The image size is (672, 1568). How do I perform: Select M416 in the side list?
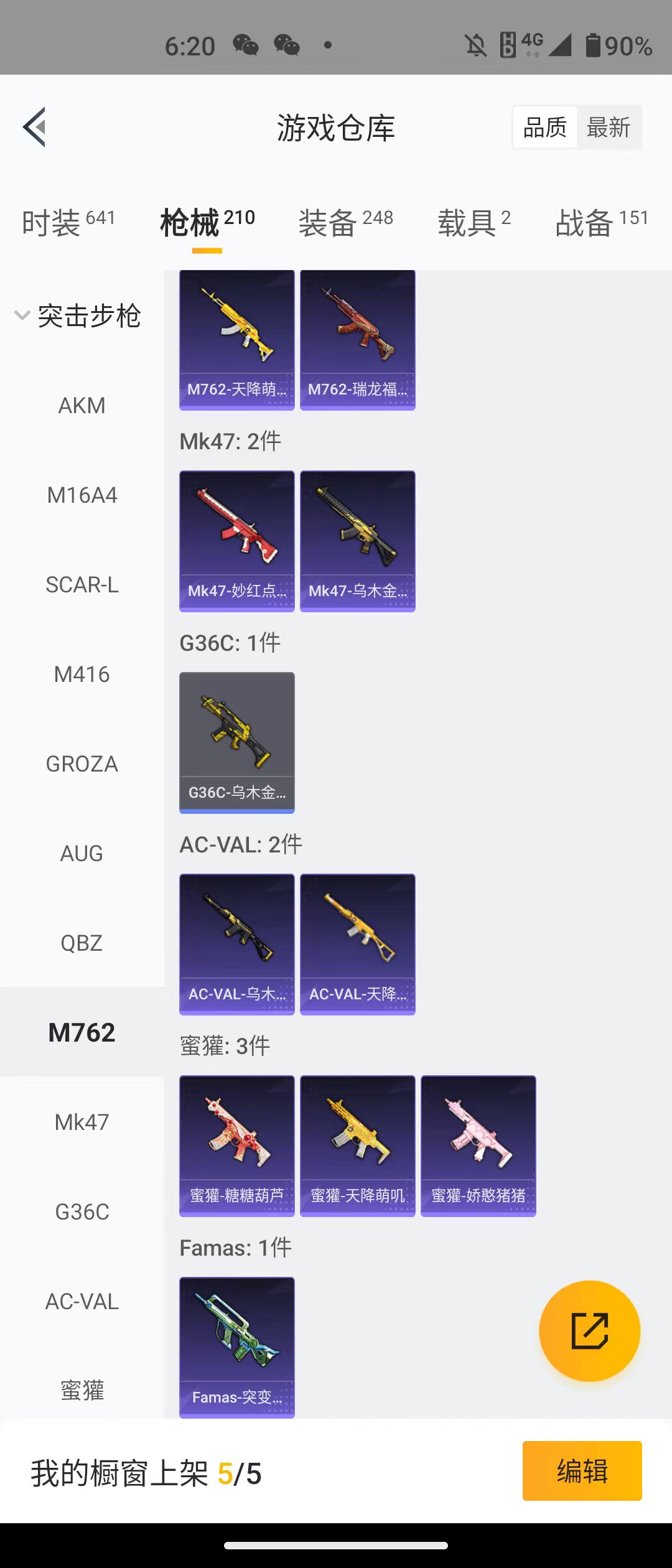[82, 674]
